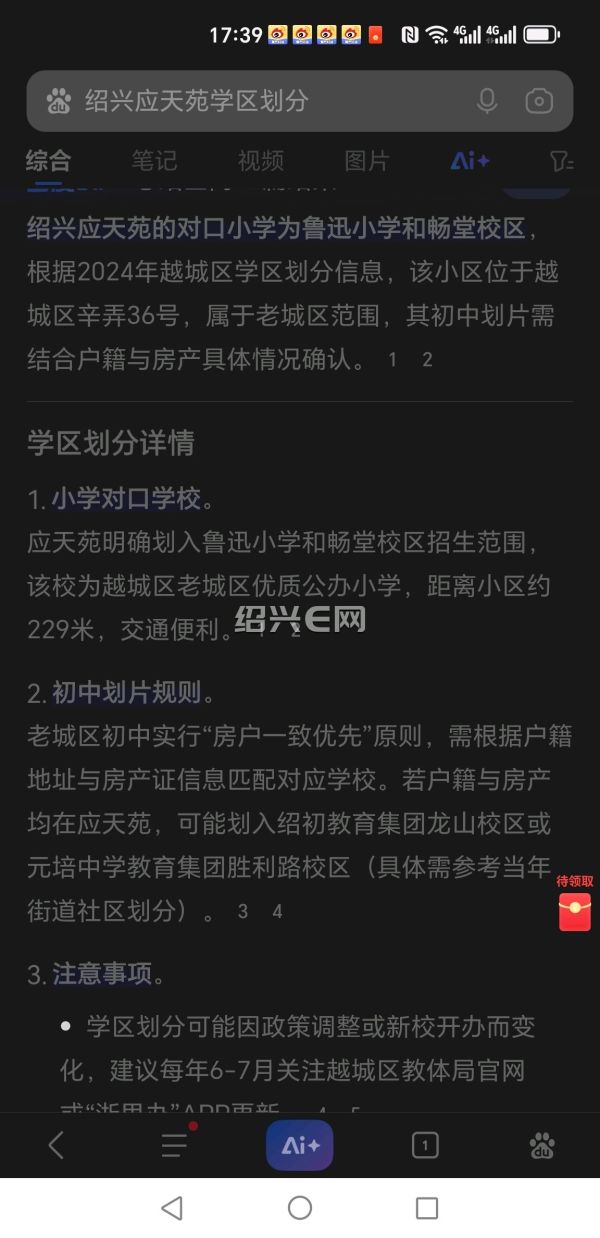Open the system recent apps view
This screenshot has height=1238, width=600.
[427, 1208]
